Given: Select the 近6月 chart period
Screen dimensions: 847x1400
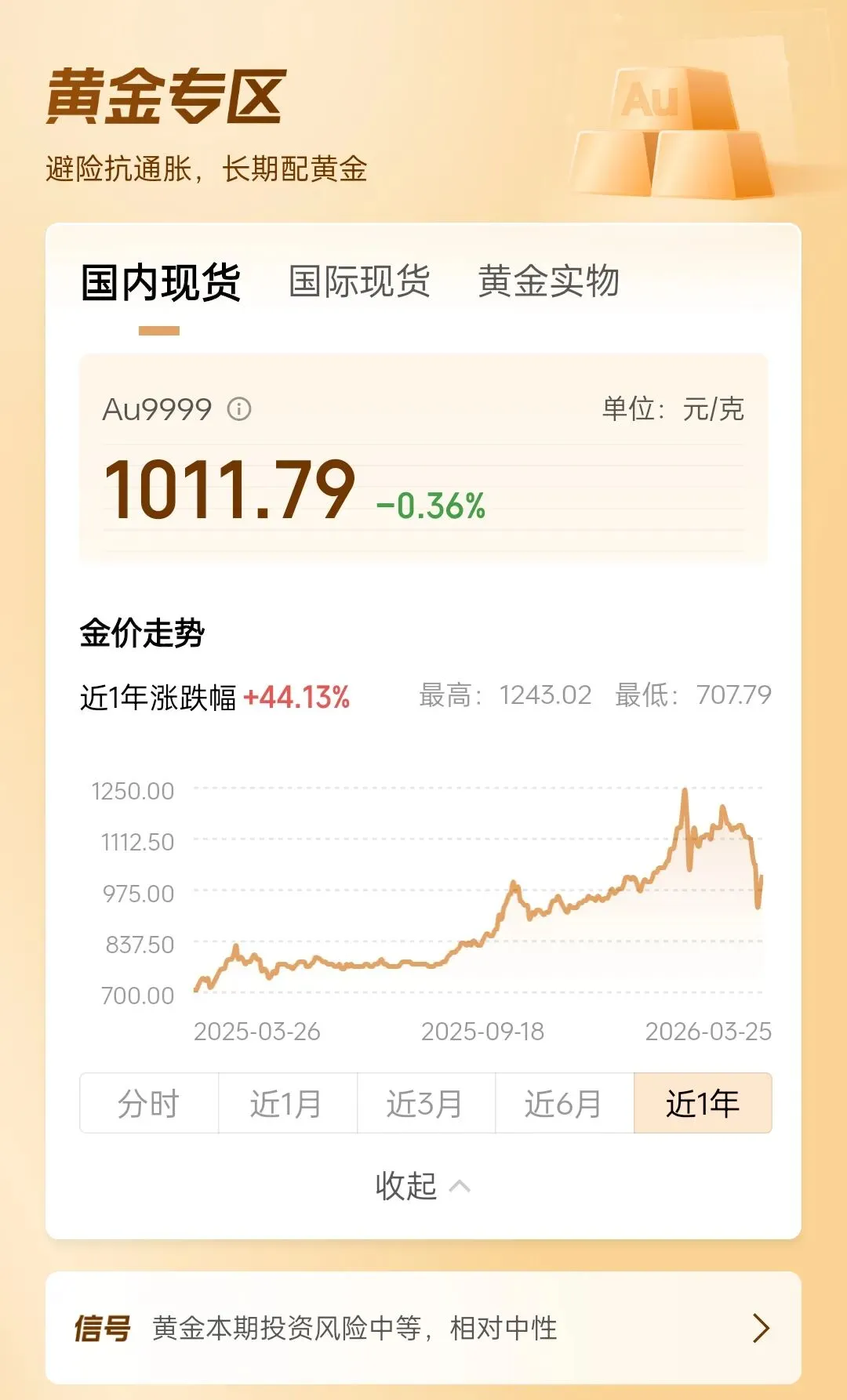Looking at the screenshot, I should [564, 1104].
